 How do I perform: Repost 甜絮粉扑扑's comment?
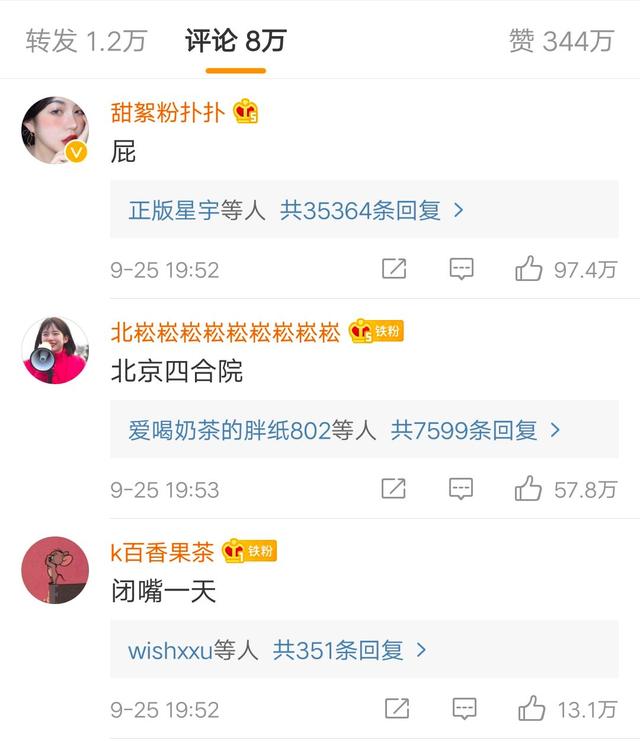[x=394, y=269]
